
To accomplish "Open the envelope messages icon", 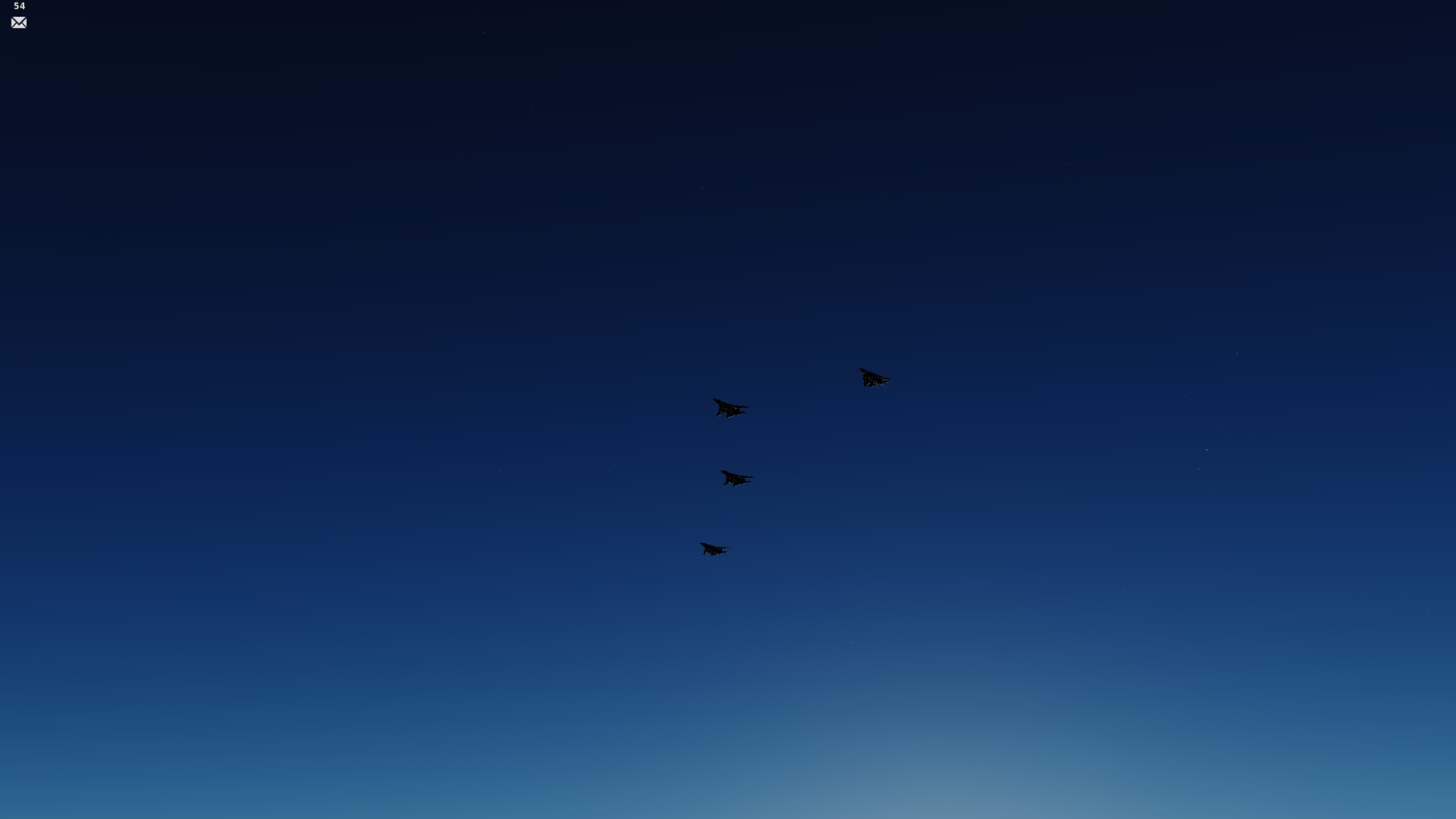I will tap(19, 23).
